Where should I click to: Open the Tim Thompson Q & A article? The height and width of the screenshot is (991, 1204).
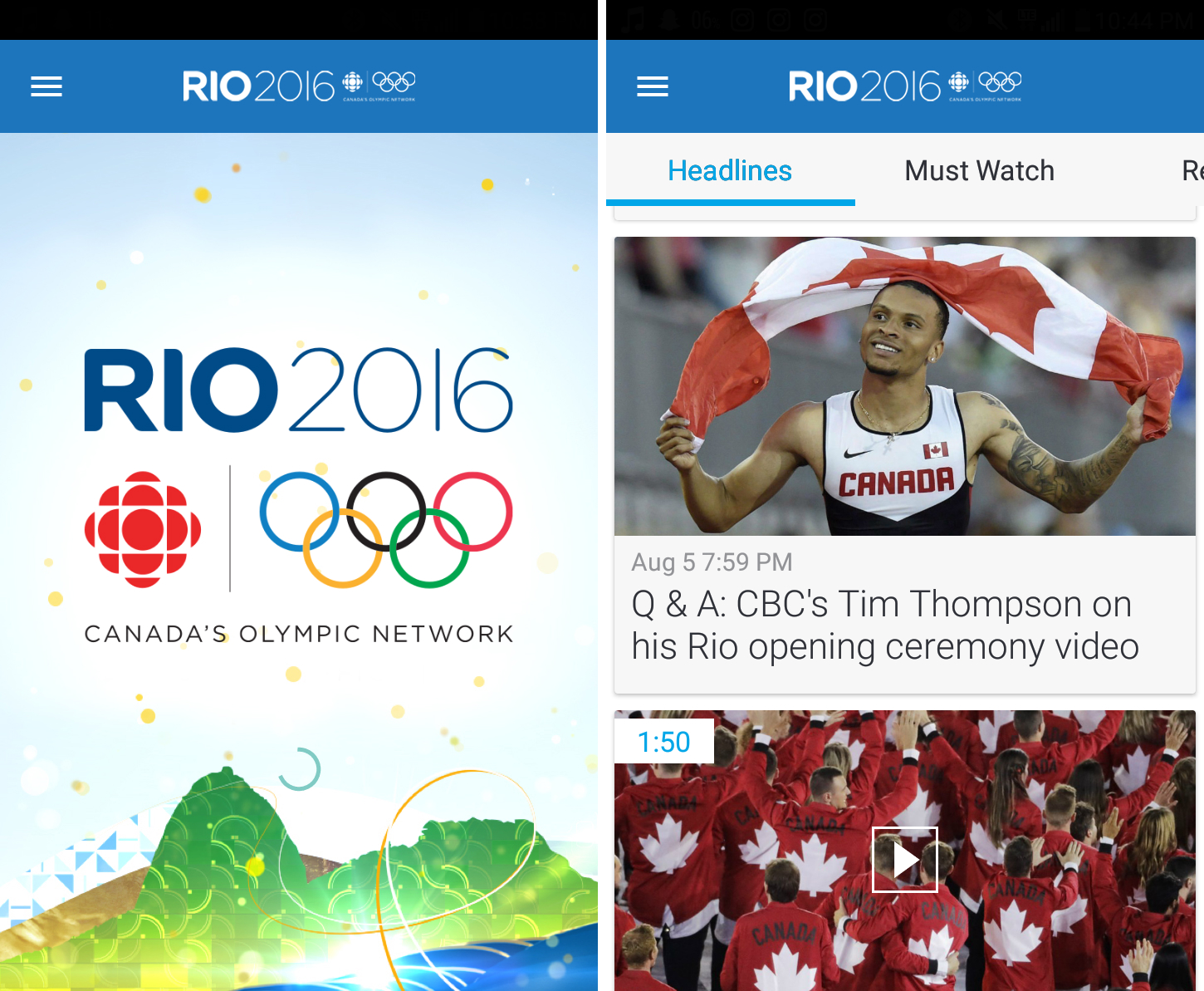(x=885, y=625)
